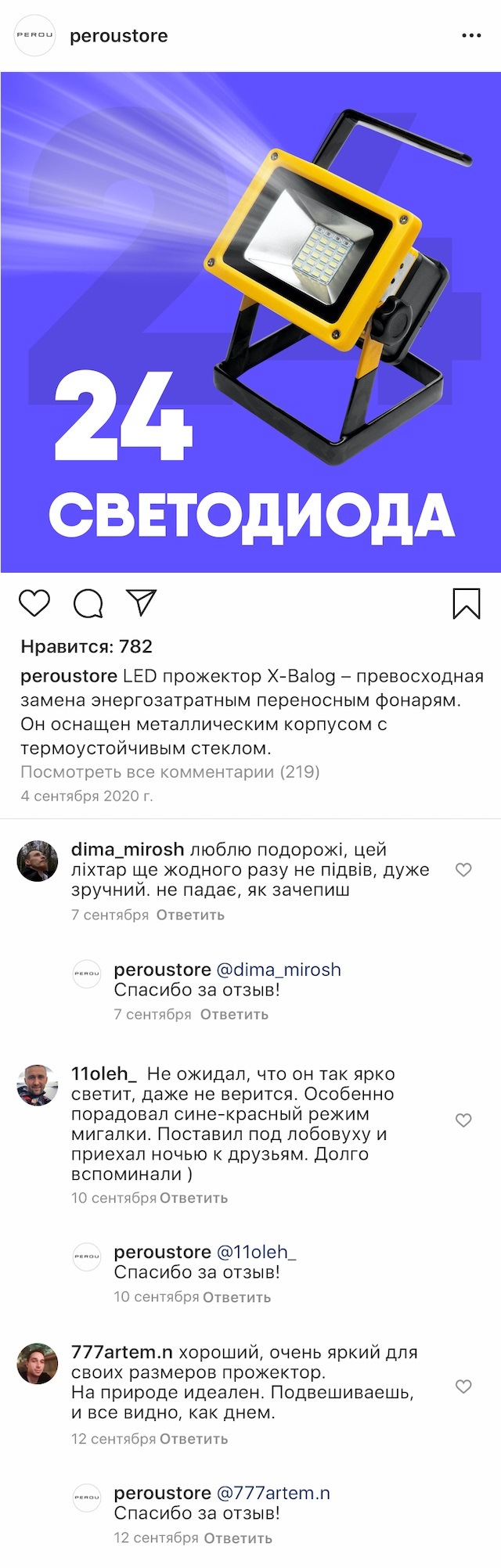Share the post via paper plane icon
Viewport: 501px width, 1568px height.
142,602
